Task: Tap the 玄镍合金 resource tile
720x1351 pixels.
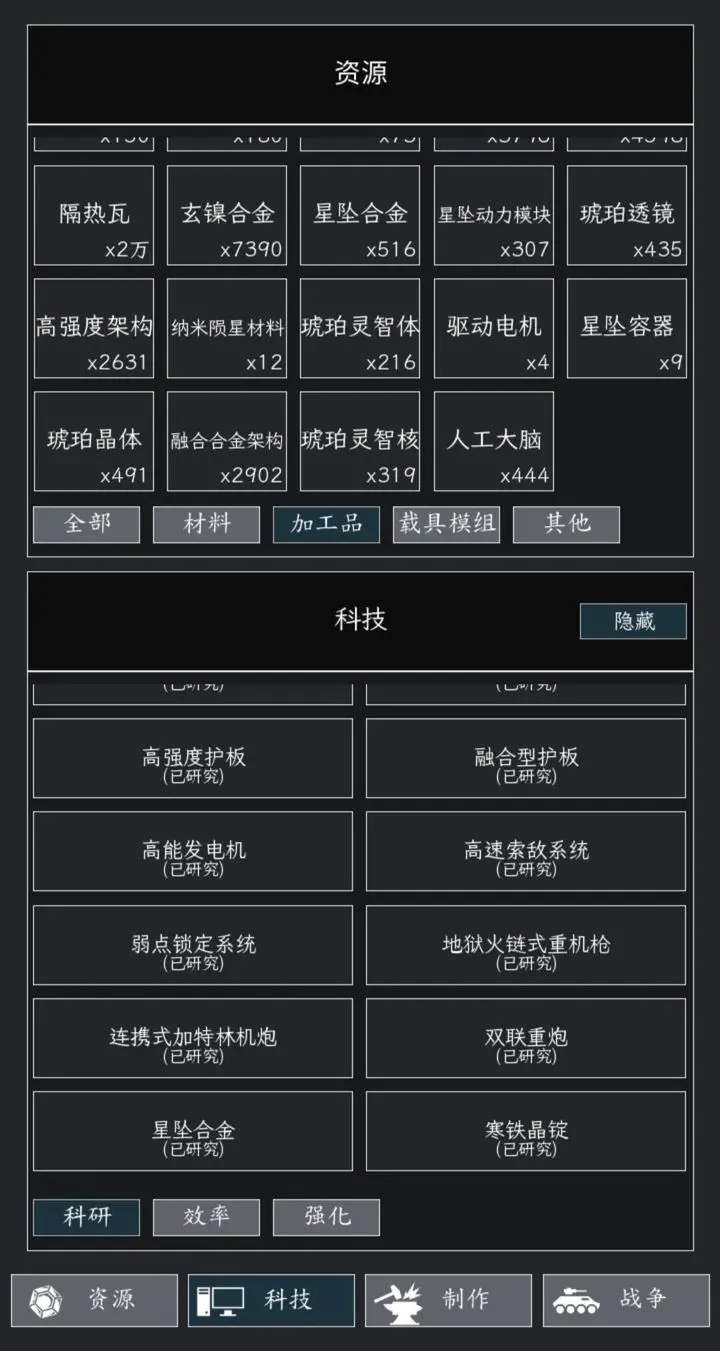Action: tap(227, 215)
